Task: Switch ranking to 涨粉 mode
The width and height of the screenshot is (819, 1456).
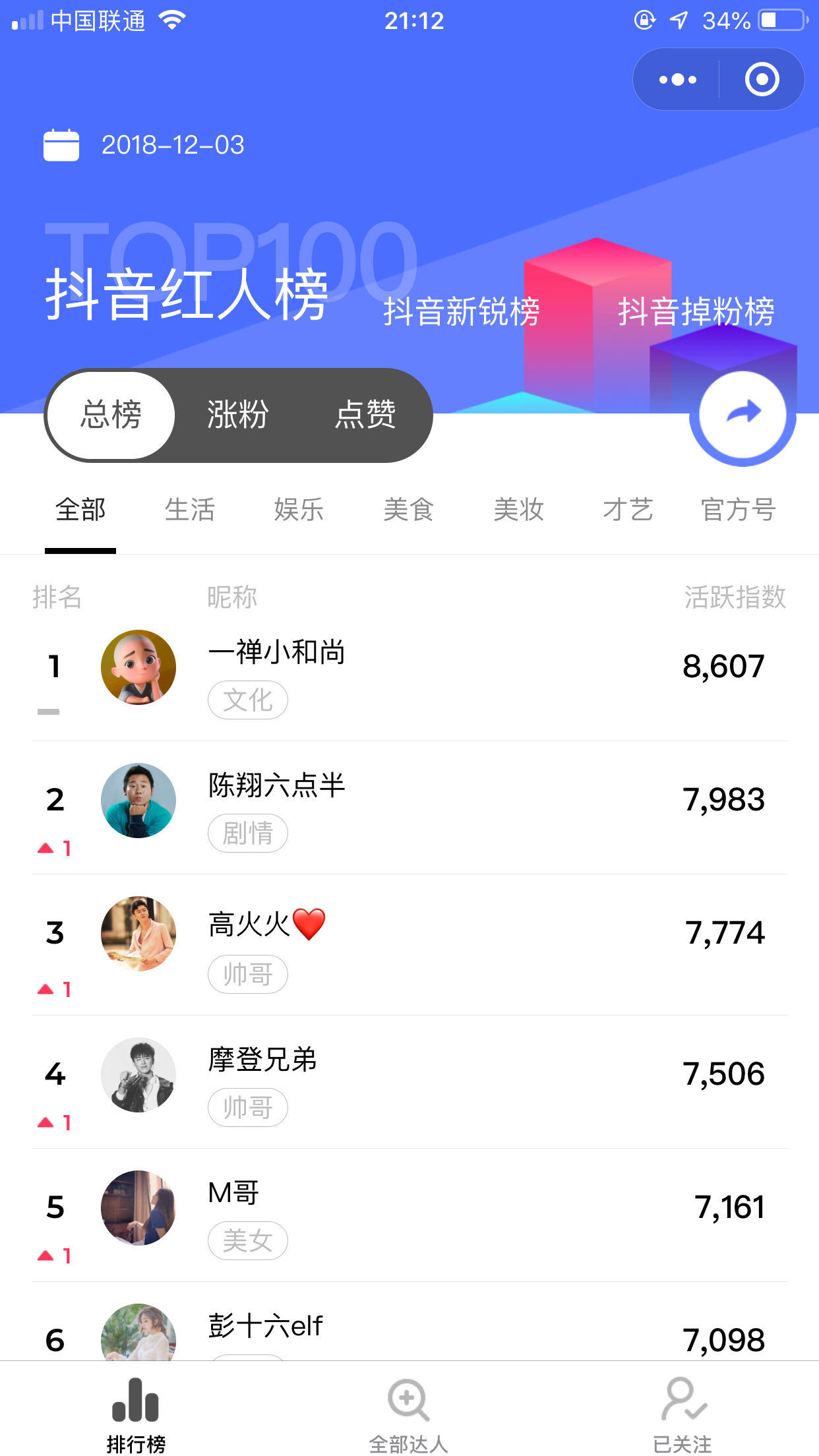Action: coord(238,415)
